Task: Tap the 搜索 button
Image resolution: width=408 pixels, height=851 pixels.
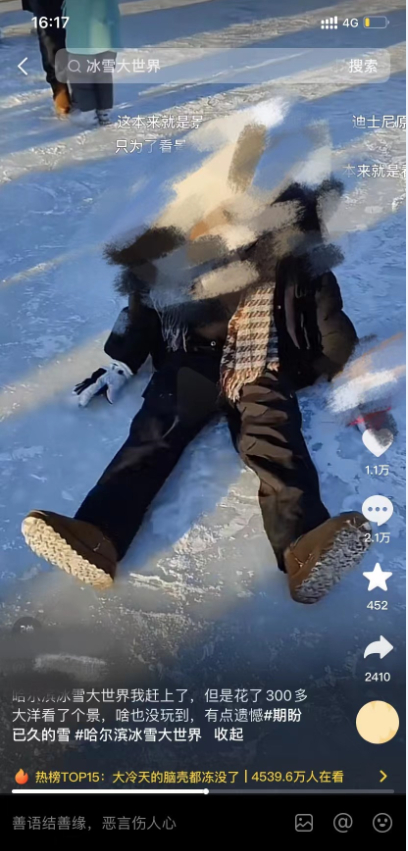Action: tap(363, 66)
